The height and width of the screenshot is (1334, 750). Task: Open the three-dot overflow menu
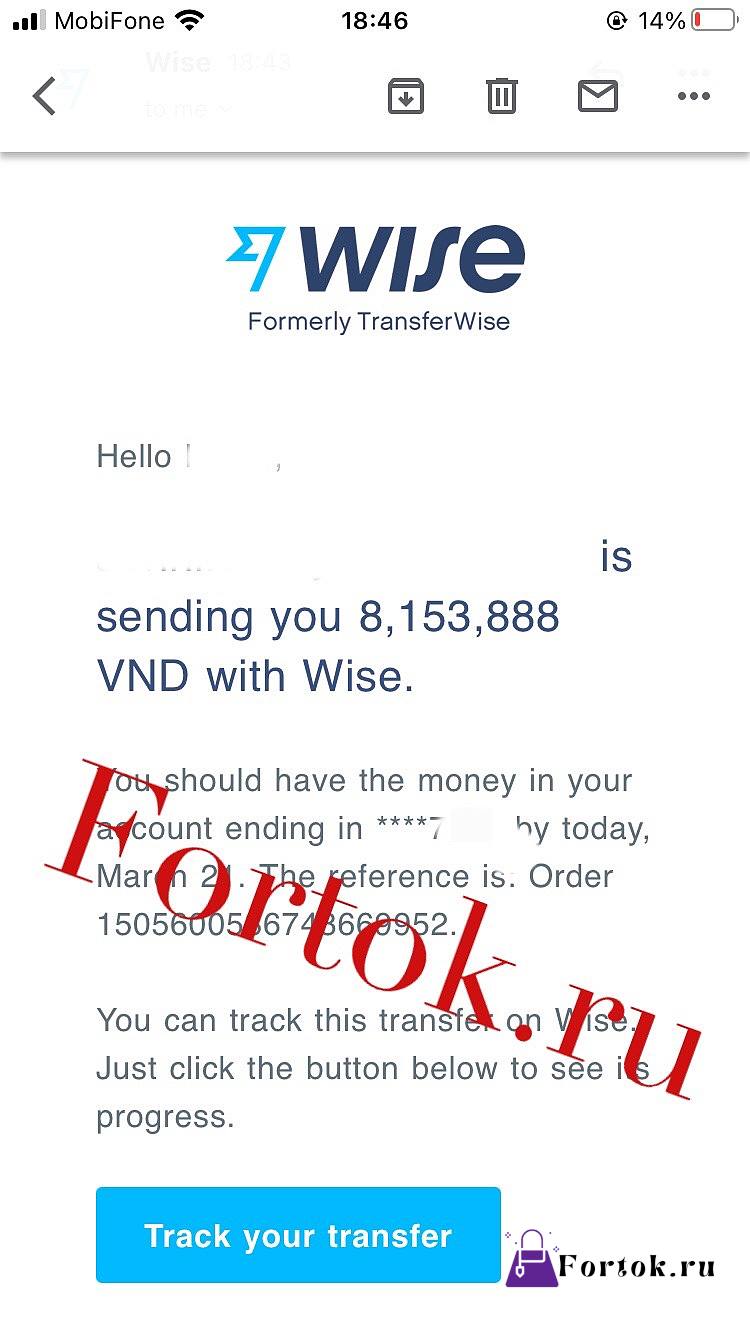pyautogui.click(x=694, y=96)
